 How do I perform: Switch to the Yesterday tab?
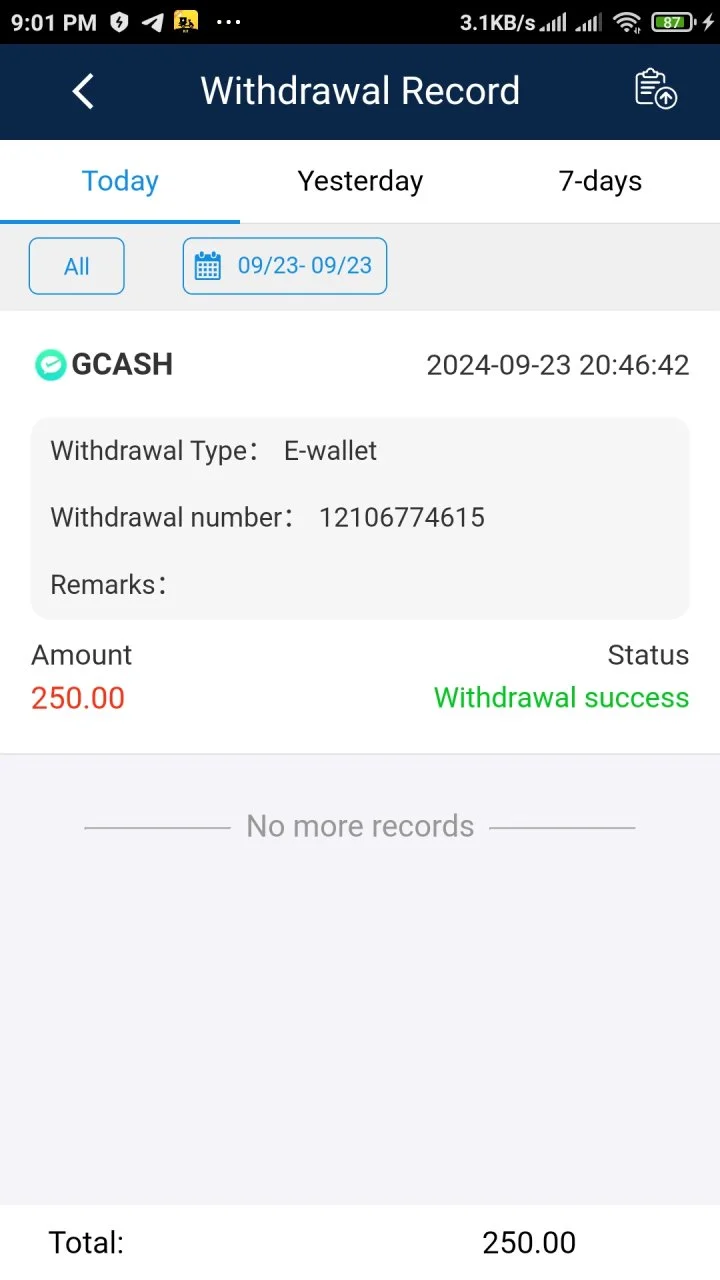(360, 181)
